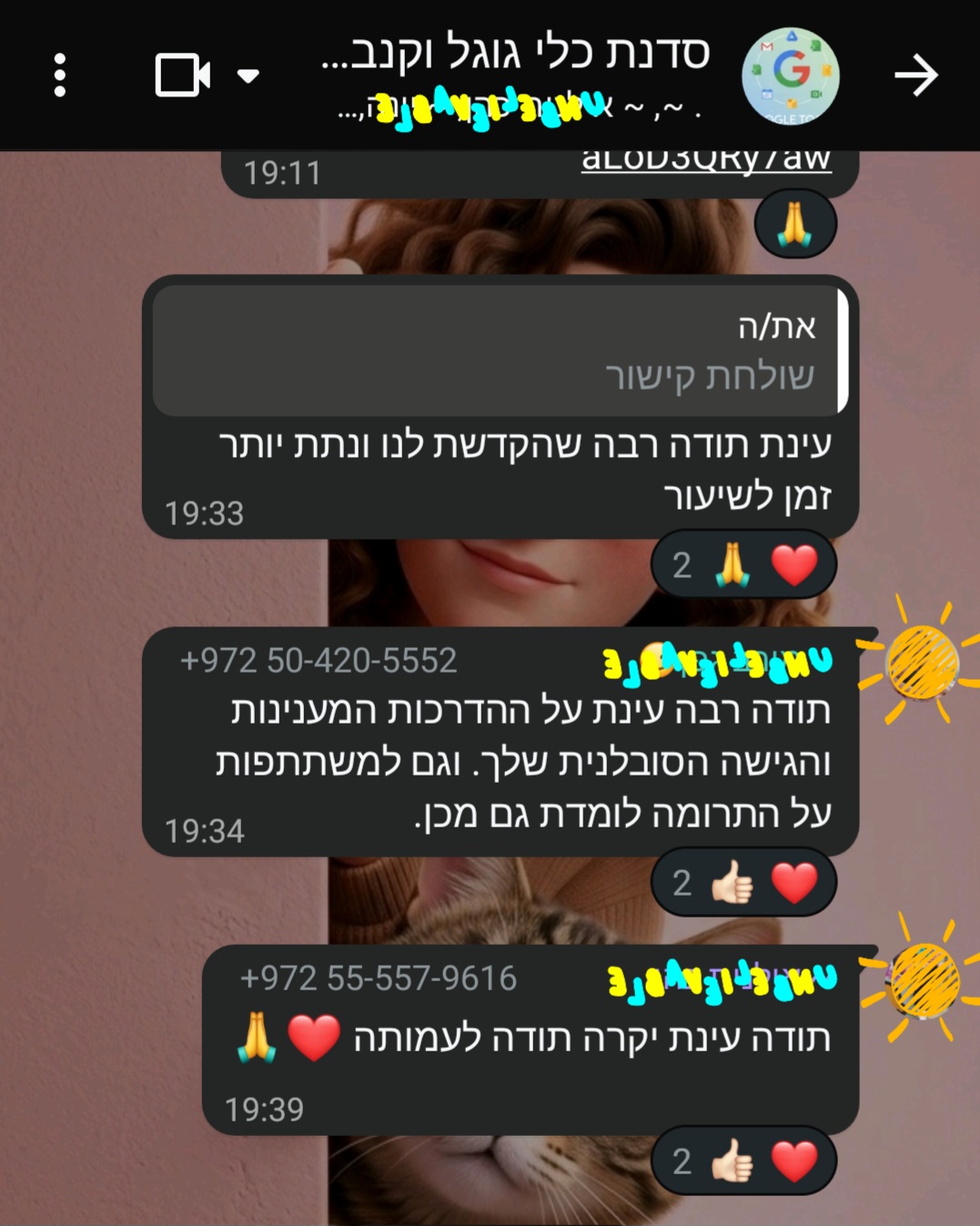Open the praying hands reaction under 19:11 message
The image size is (980, 1226).
pyautogui.click(x=795, y=224)
